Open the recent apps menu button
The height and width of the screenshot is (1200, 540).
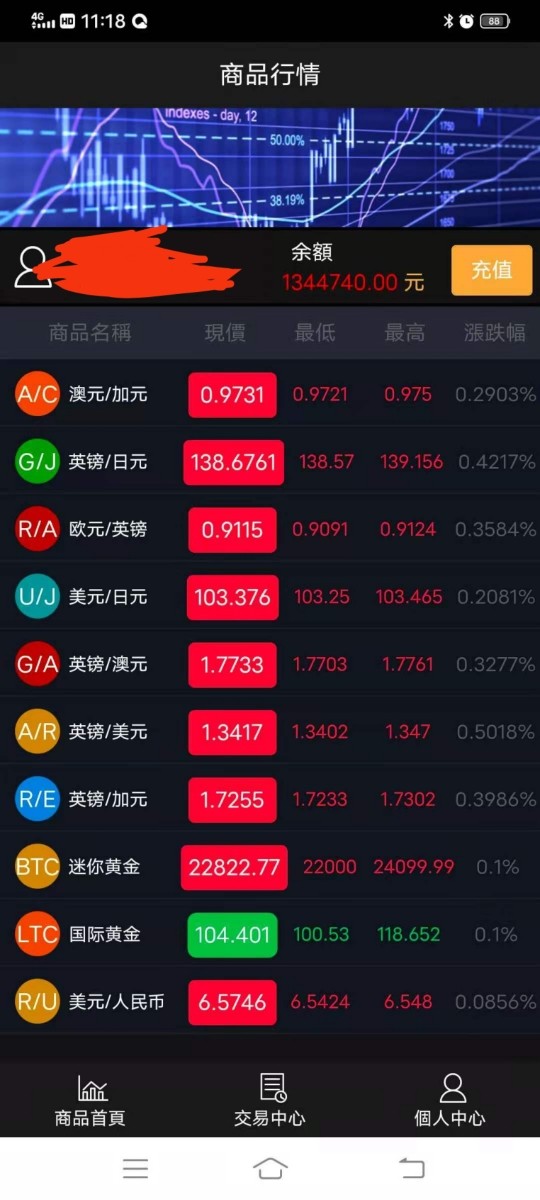coord(135,1168)
